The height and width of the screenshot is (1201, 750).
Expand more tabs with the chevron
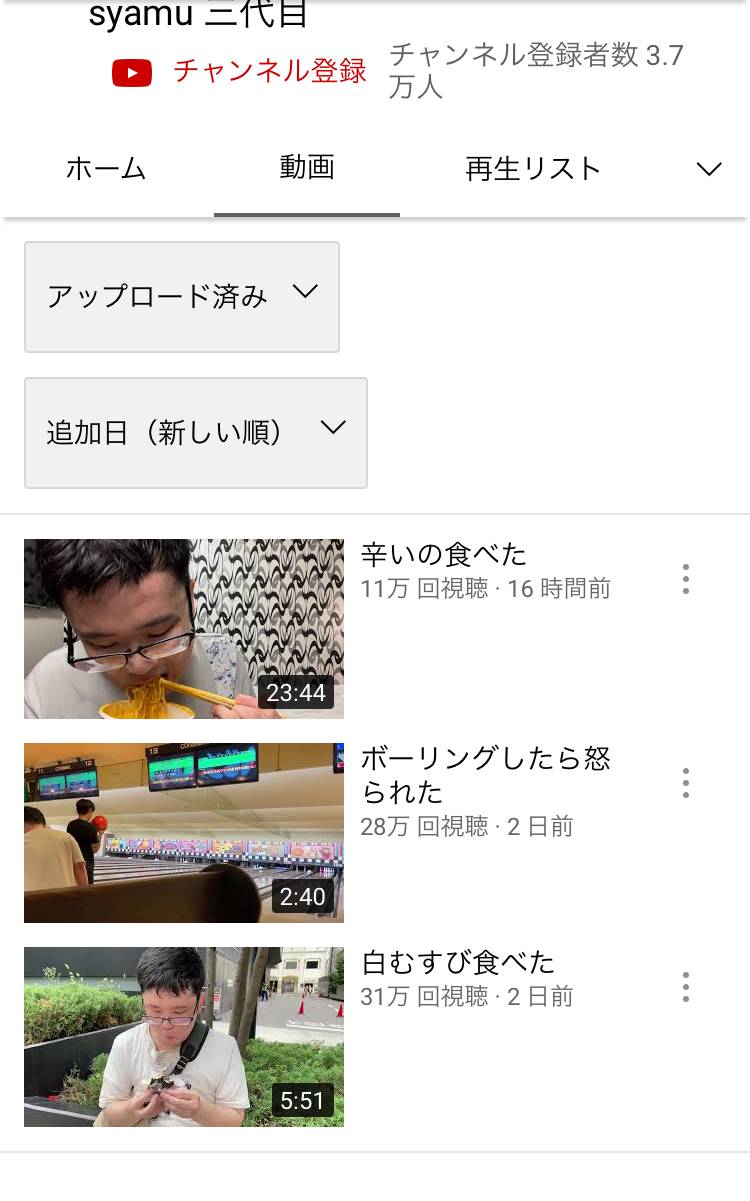pyautogui.click(x=709, y=169)
